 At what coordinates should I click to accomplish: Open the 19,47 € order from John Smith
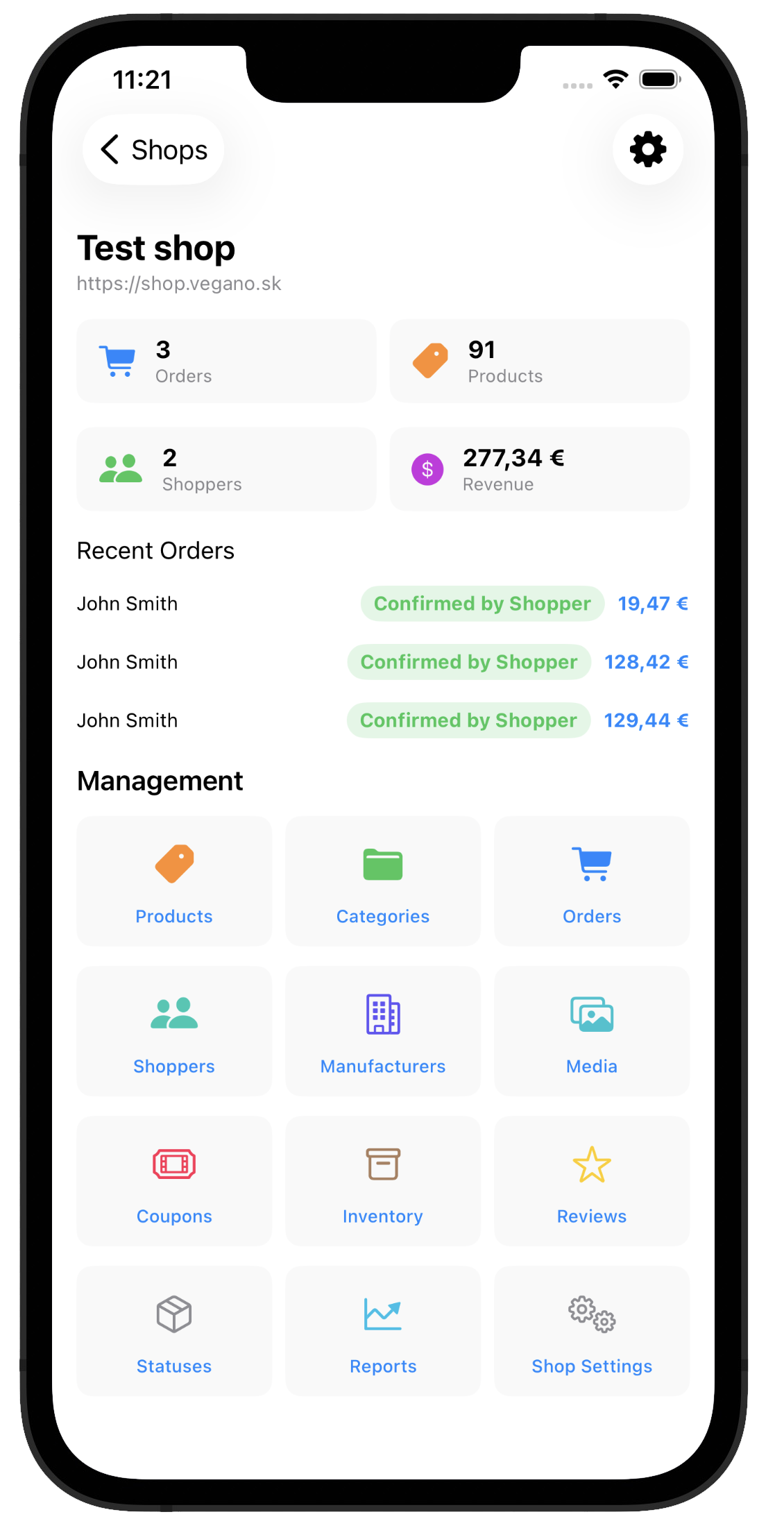tap(382, 604)
